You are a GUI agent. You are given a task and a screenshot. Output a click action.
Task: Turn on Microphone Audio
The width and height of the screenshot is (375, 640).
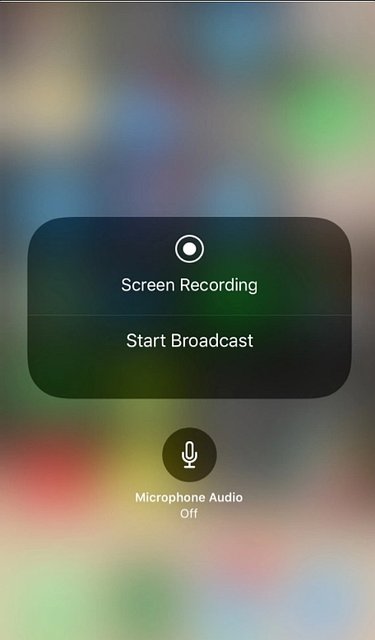coord(189,455)
